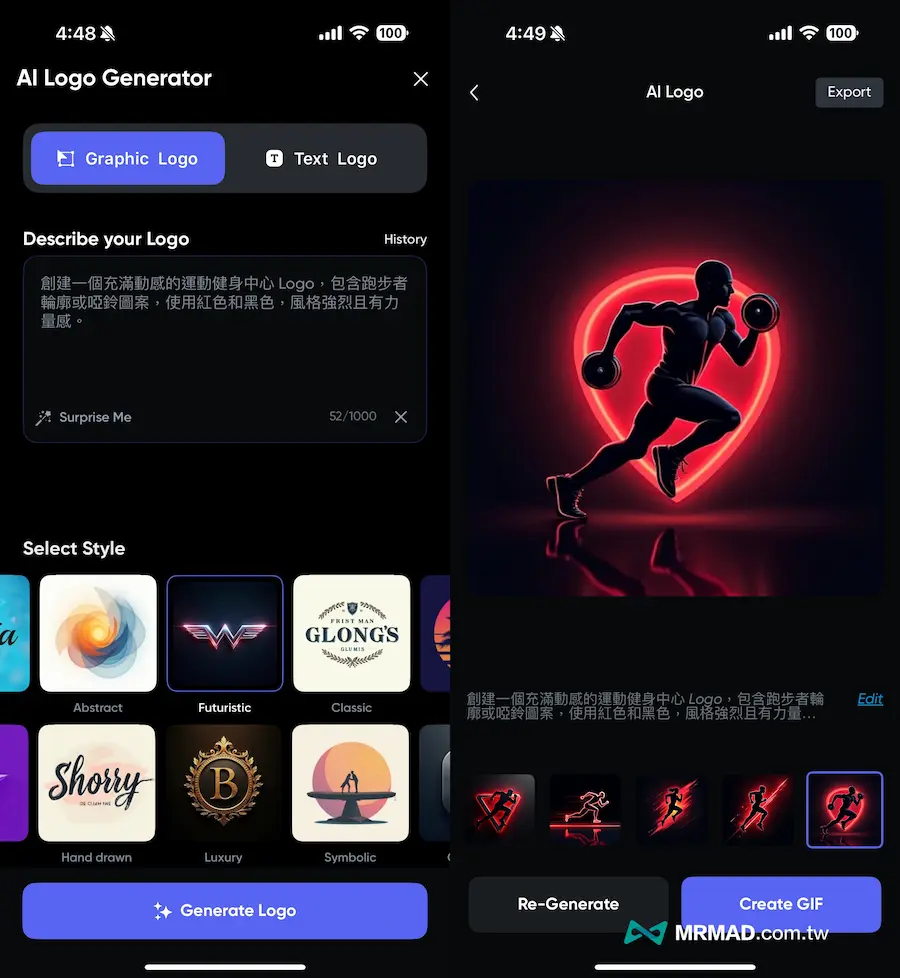Screen dimensions: 900x978
Task: Re-Generate the logo results
Action: (568, 904)
